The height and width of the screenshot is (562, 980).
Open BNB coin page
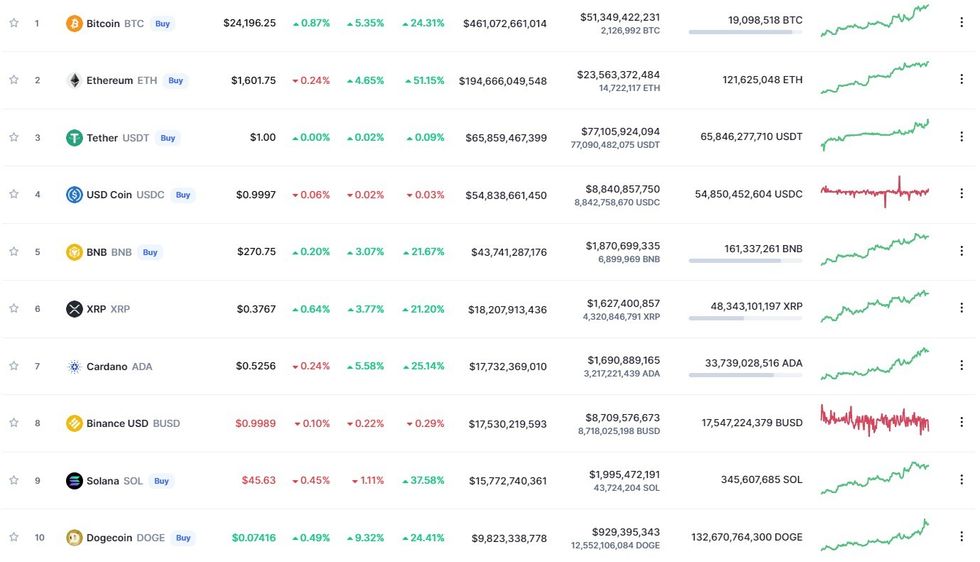click(97, 252)
